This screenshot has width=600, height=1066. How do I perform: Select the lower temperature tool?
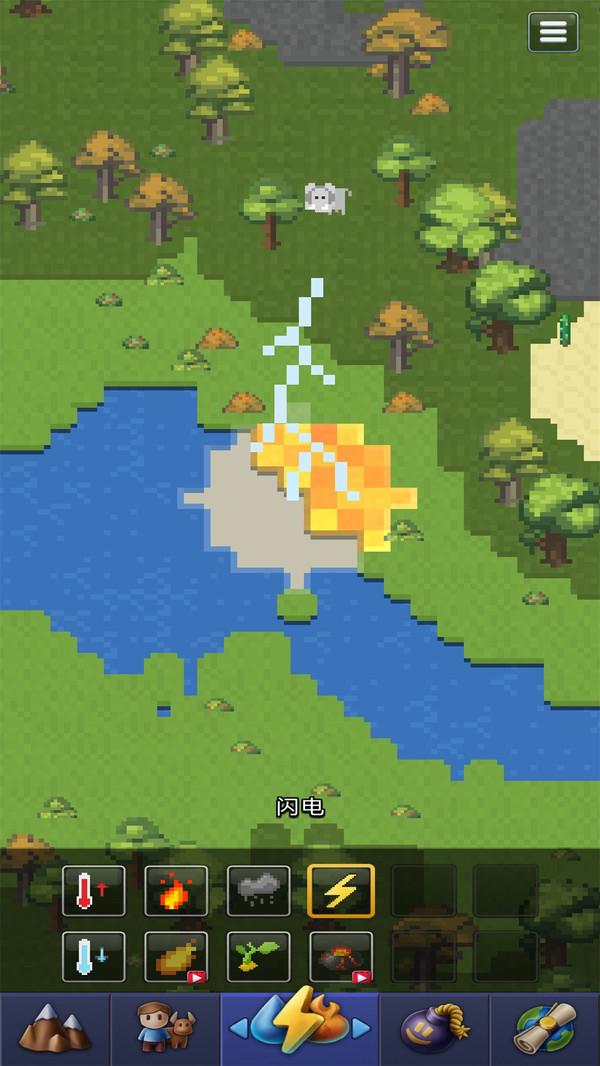coord(94,957)
